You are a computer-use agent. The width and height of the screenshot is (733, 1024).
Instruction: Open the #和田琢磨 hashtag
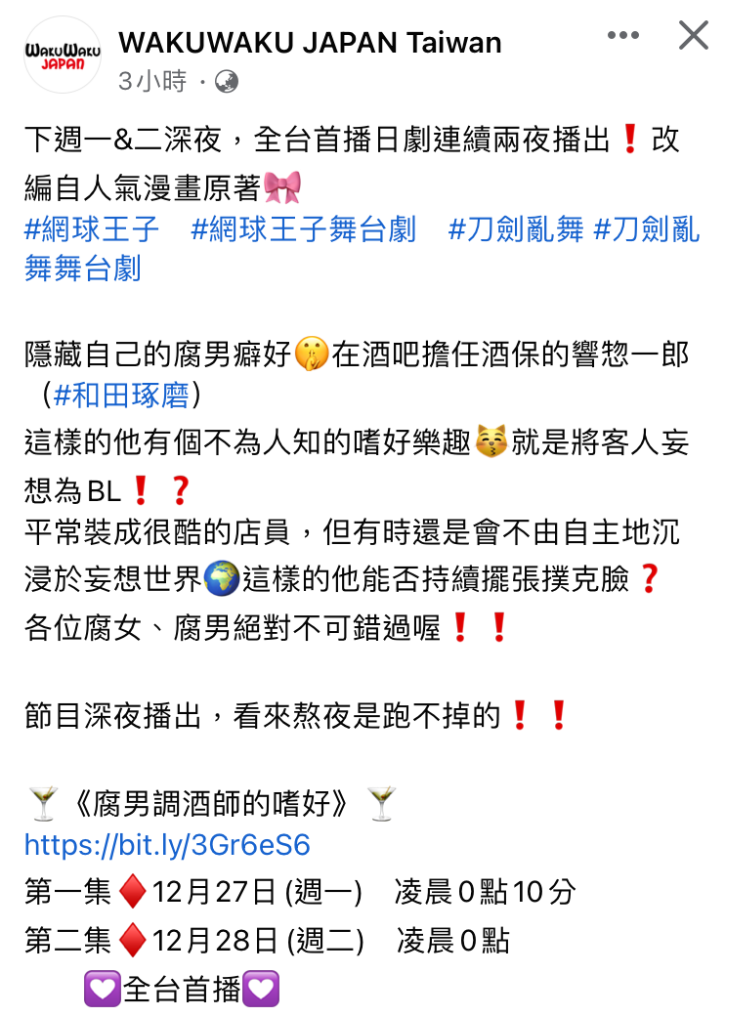(x=120, y=395)
